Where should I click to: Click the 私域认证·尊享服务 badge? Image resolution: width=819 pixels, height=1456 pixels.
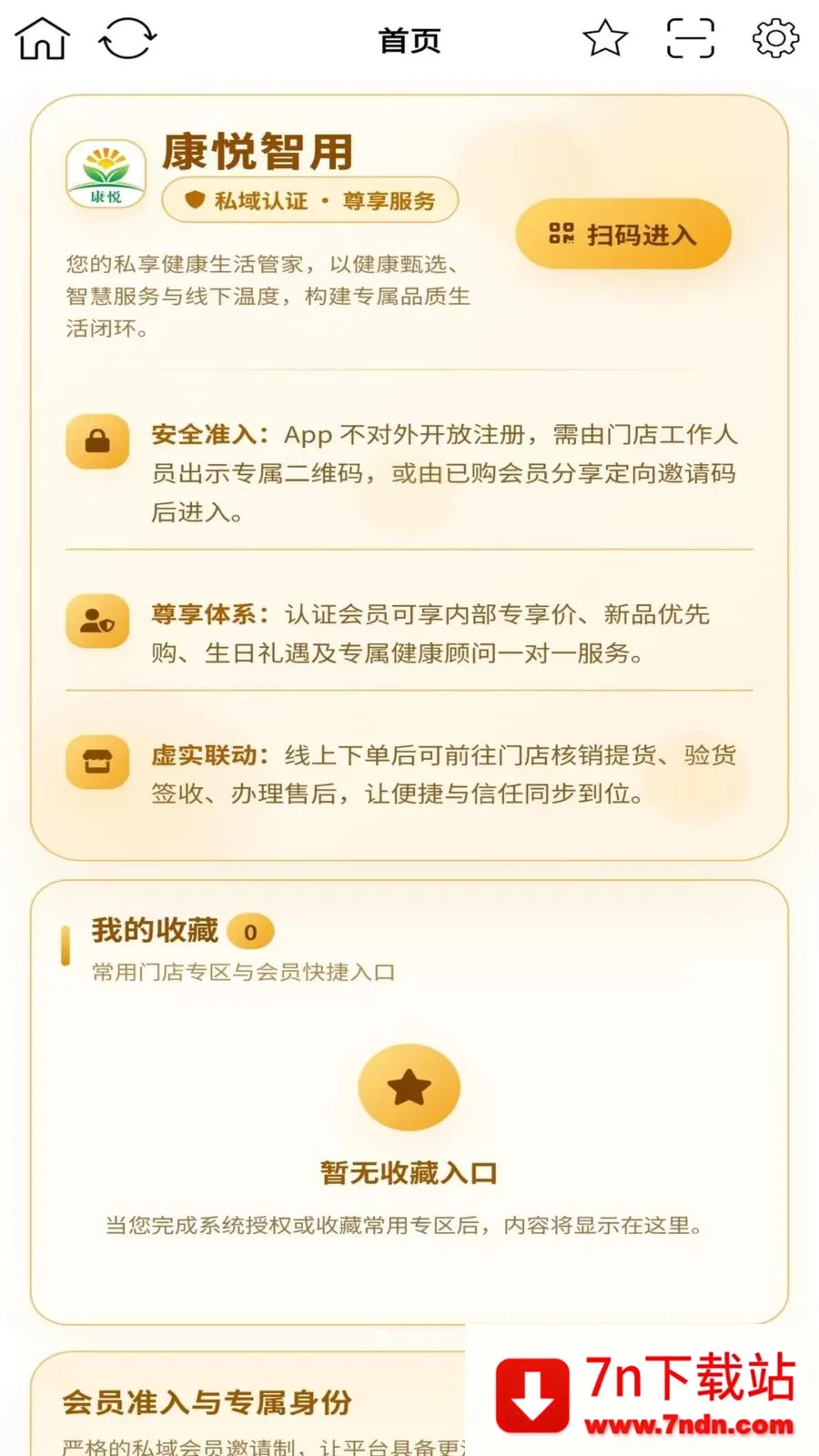point(310,200)
